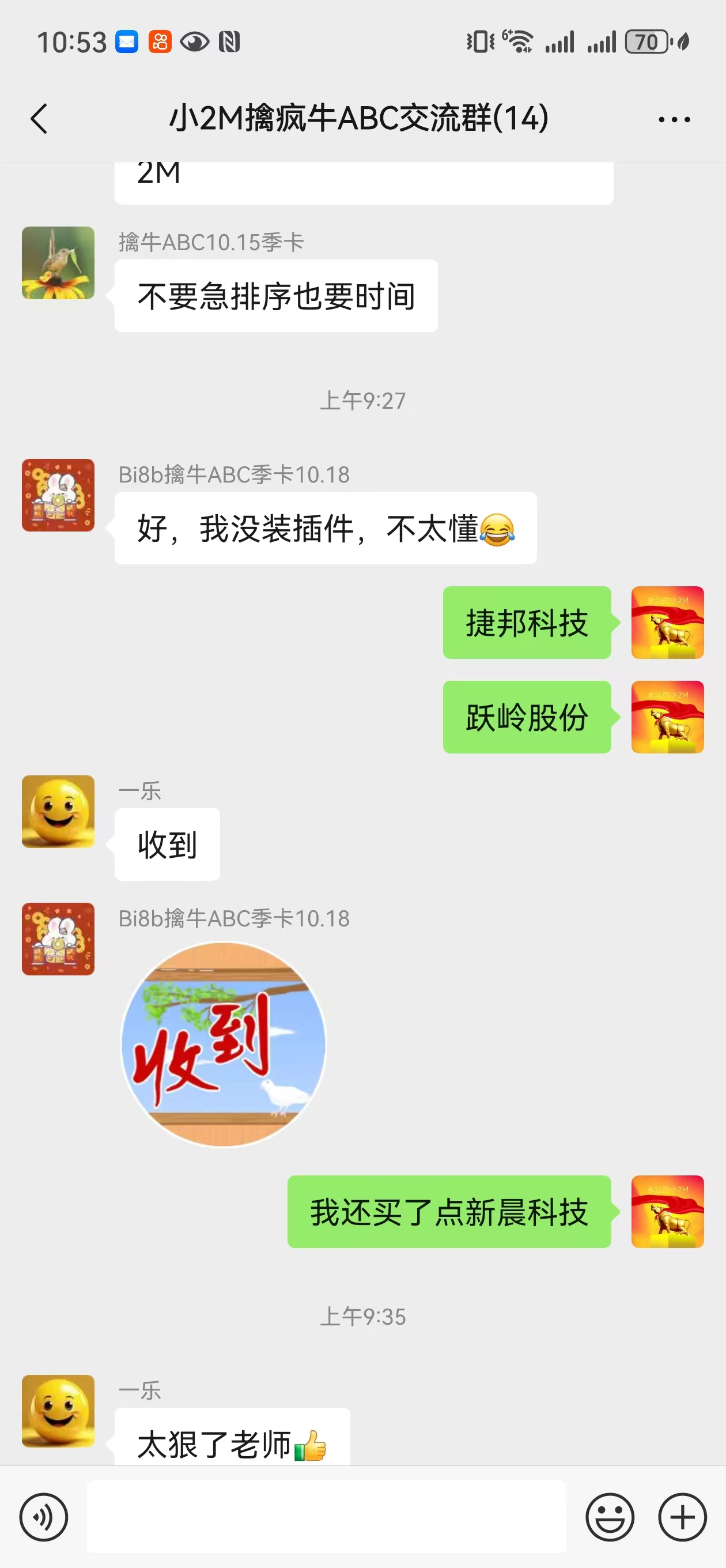
Task: Tap 一乐's avatar beside the 收到 message
Action: tap(58, 812)
